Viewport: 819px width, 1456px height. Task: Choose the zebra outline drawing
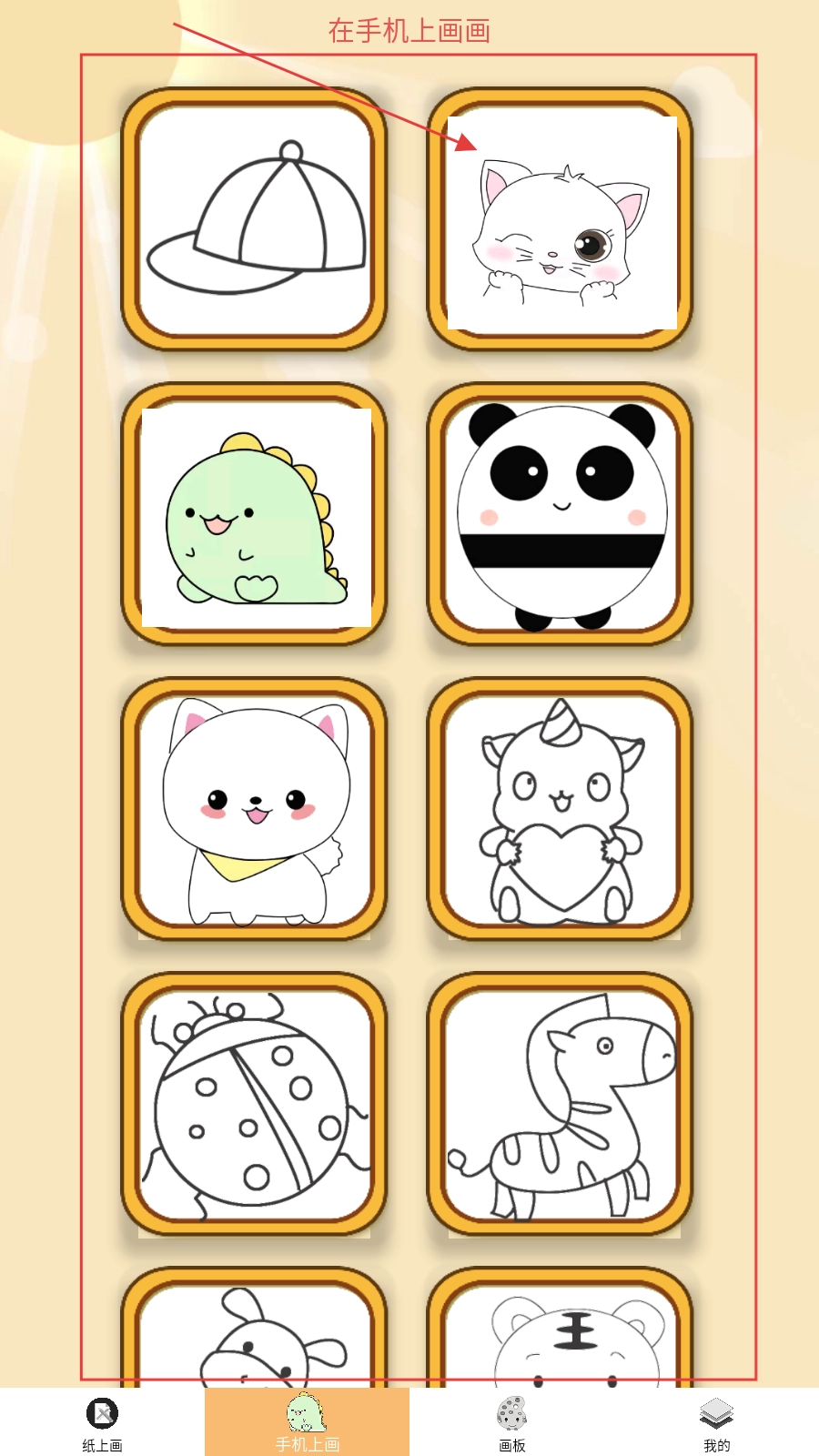(x=560, y=1104)
